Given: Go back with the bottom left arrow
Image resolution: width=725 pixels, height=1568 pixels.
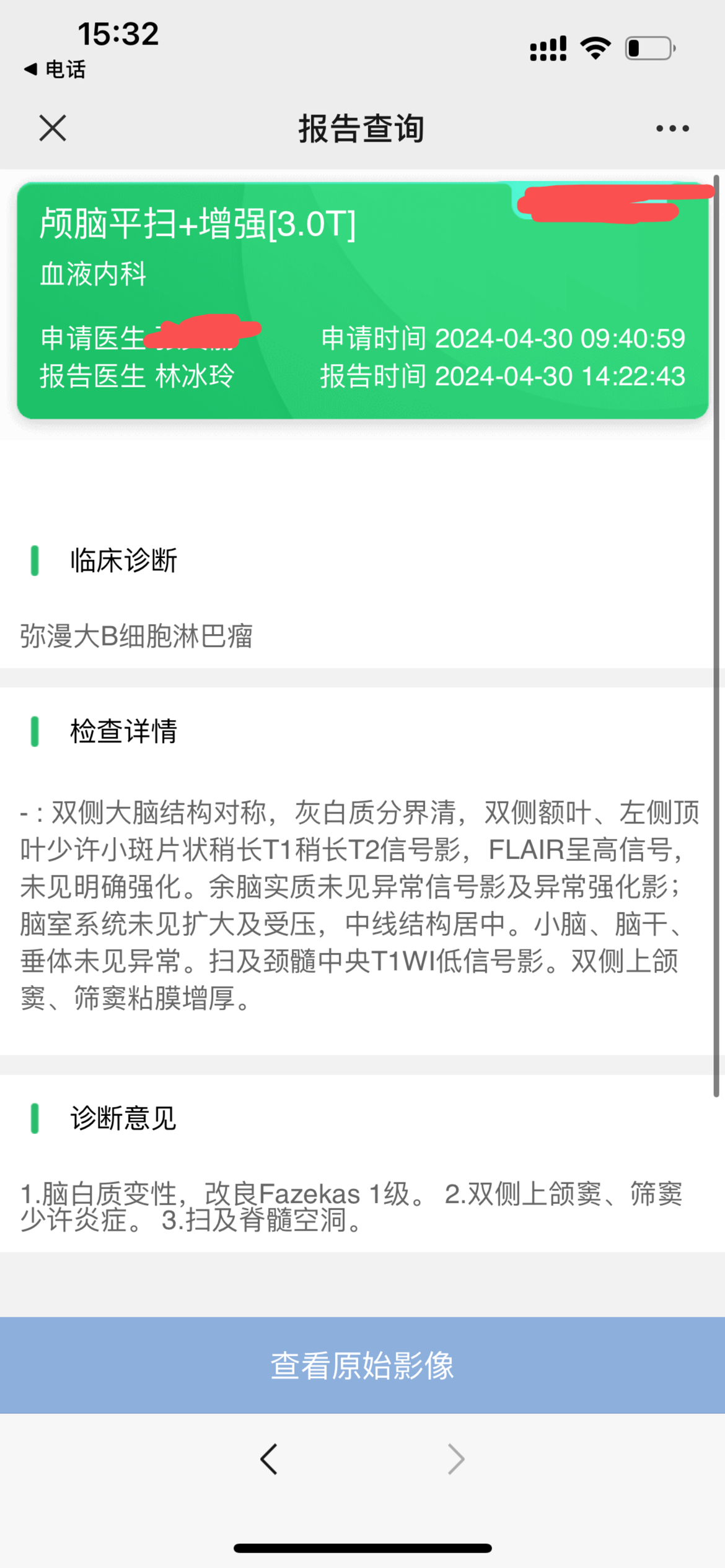Looking at the screenshot, I should click(x=268, y=1459).
